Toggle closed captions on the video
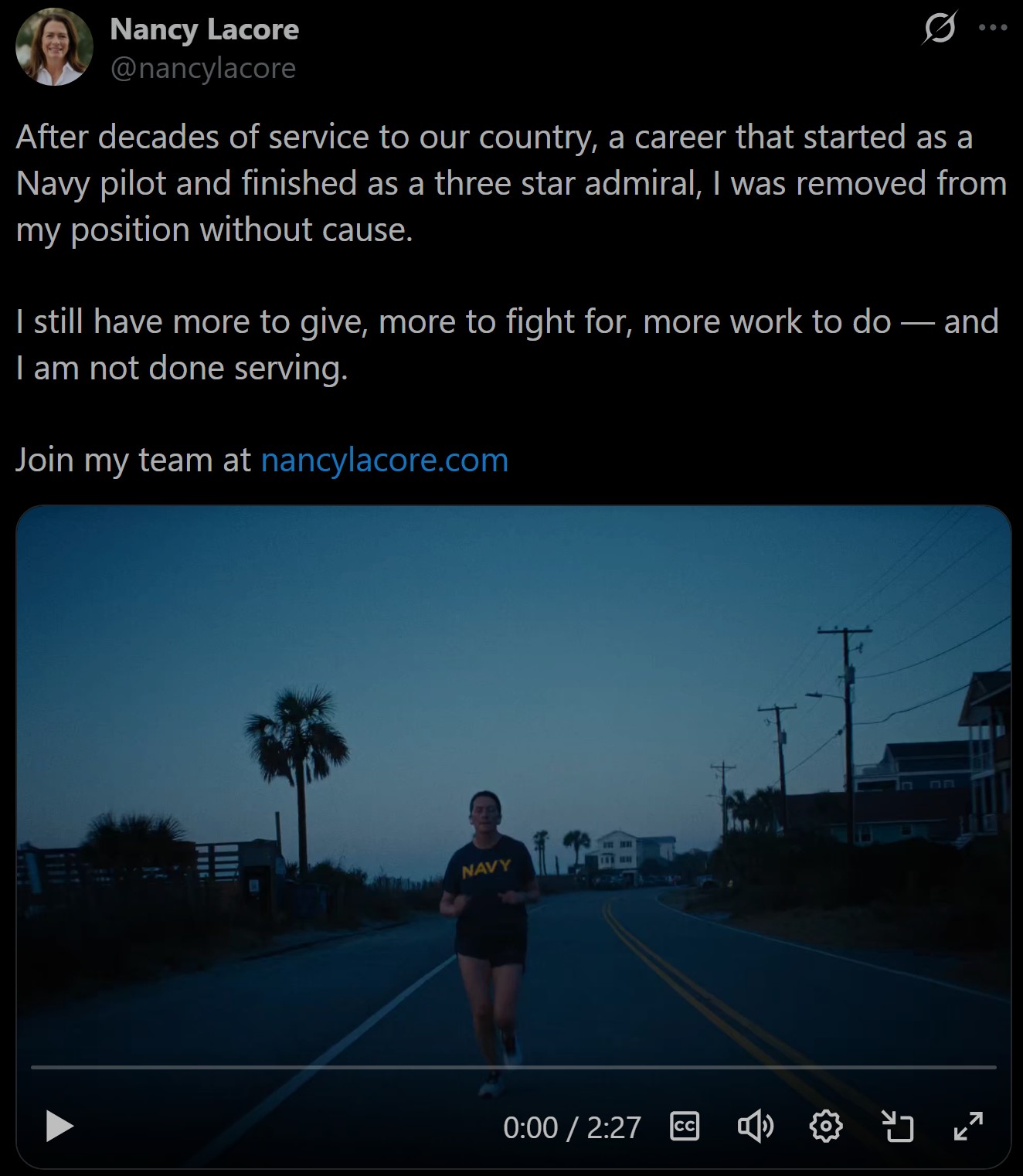 click(x=684, y=1126)
